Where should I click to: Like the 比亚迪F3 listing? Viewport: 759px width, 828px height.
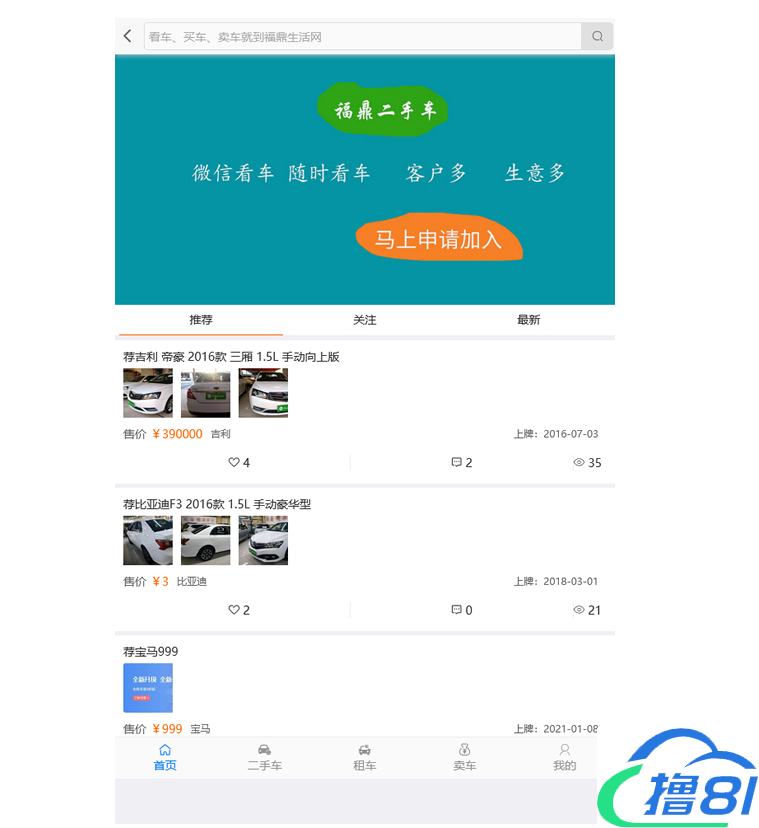coord(239,610)
